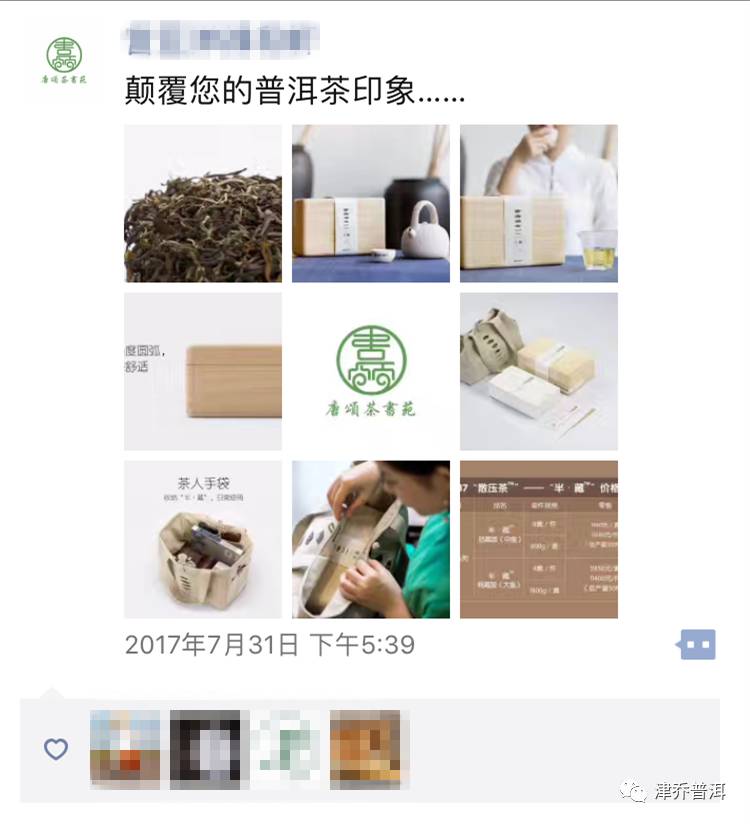Screen dimensions: 750x824
Task: Open the photo of the person drinking tea
Action: point(539,203)
